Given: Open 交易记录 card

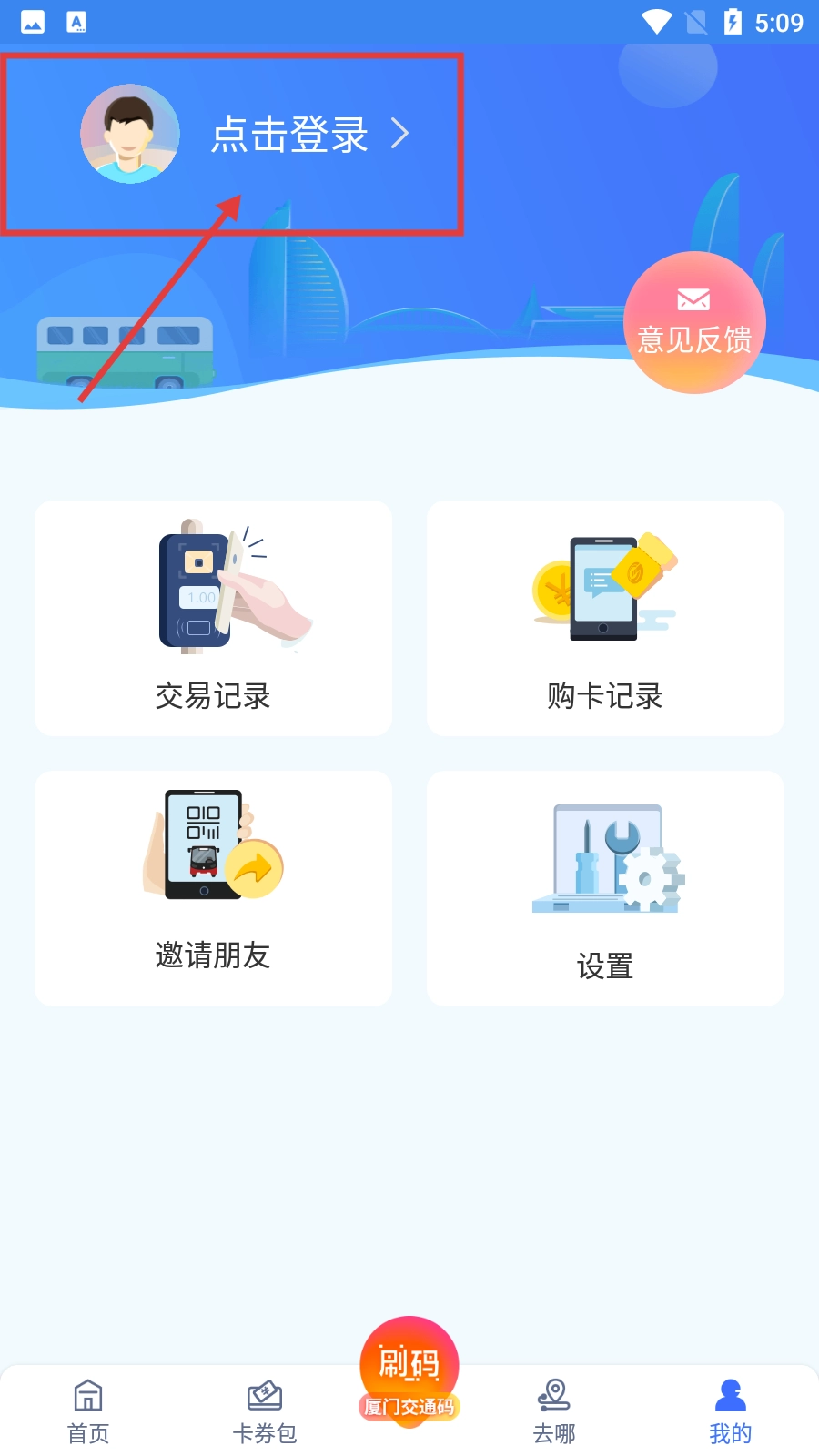Looking at the screenshot, I should pos(213,618).
